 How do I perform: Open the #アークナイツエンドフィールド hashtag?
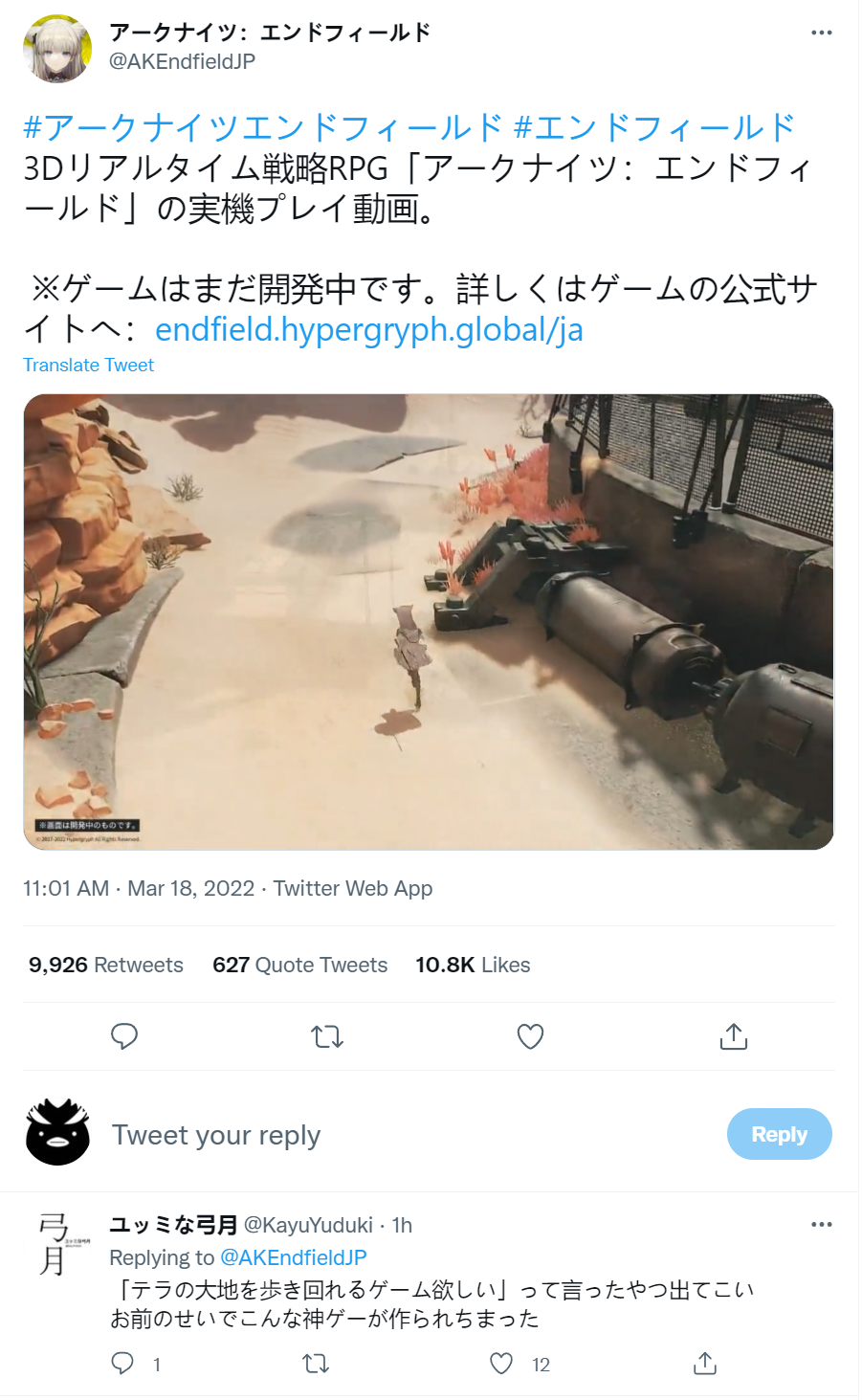point(263,127)
